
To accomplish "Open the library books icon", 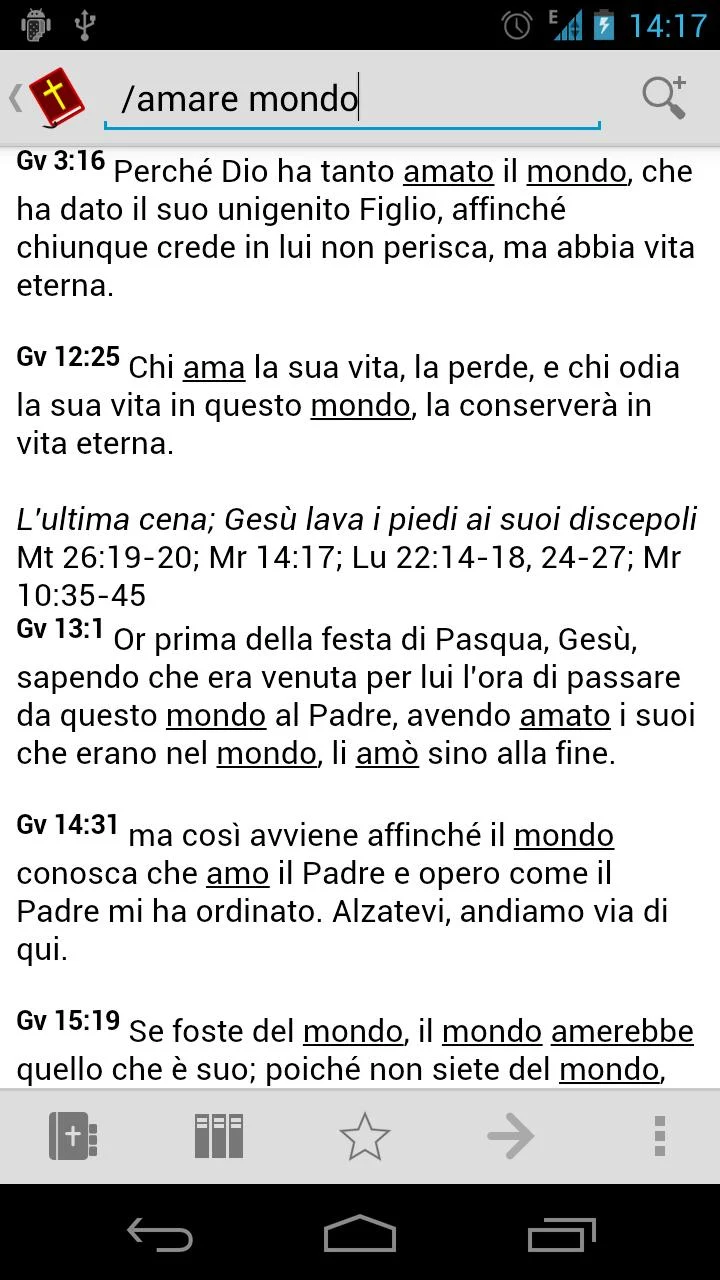I will (218, 1136).
